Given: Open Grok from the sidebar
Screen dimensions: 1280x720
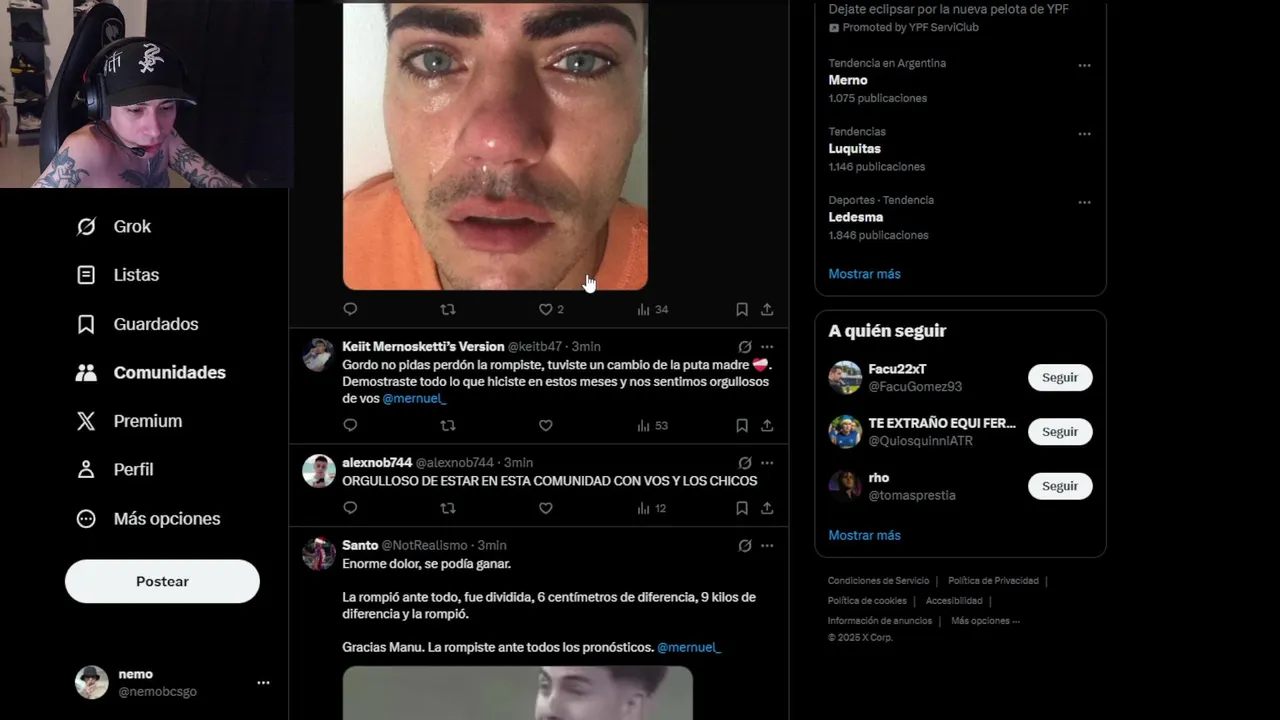Looking at the screenshot, I should 114,227.
